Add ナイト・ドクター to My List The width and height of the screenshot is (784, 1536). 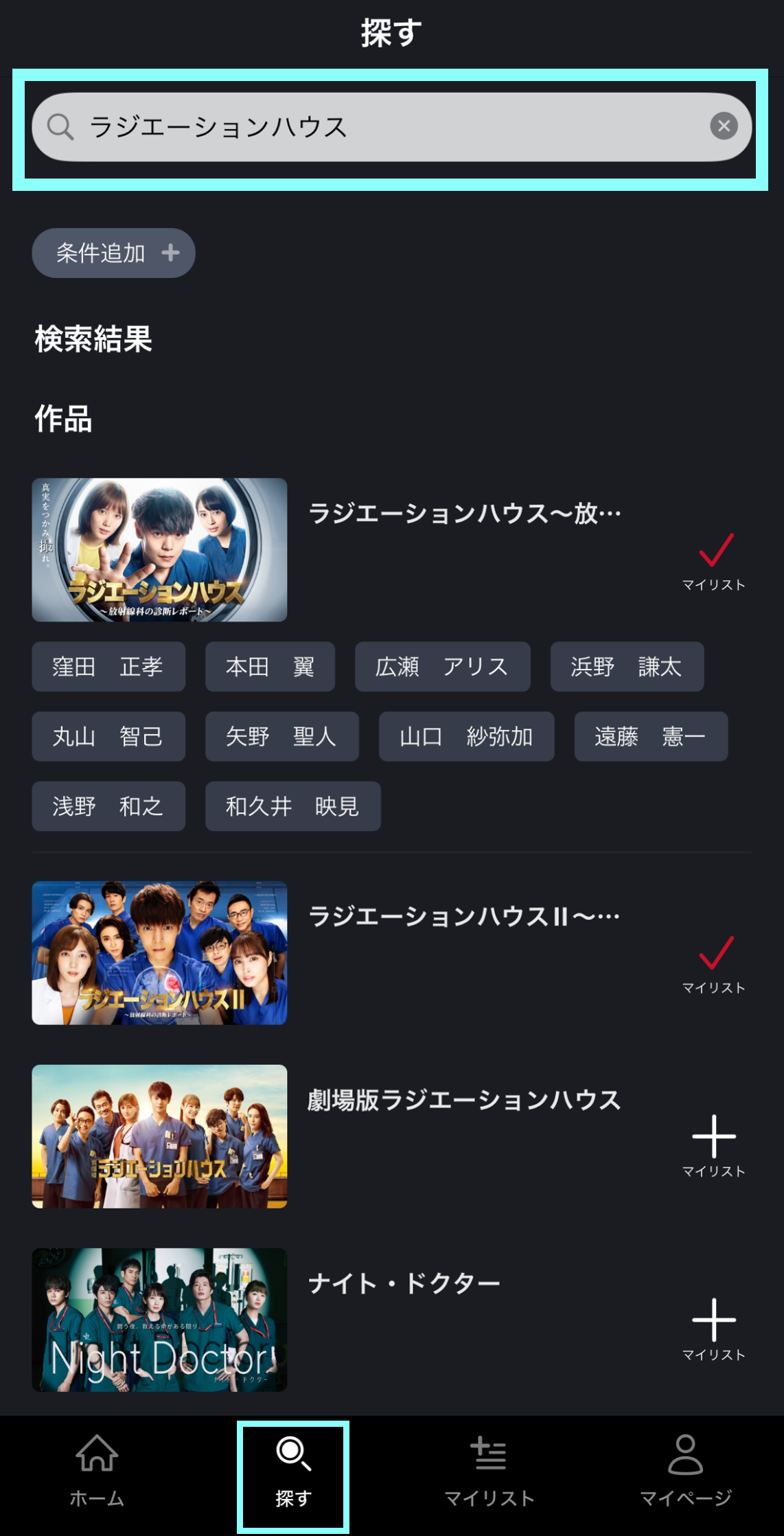714,1329
